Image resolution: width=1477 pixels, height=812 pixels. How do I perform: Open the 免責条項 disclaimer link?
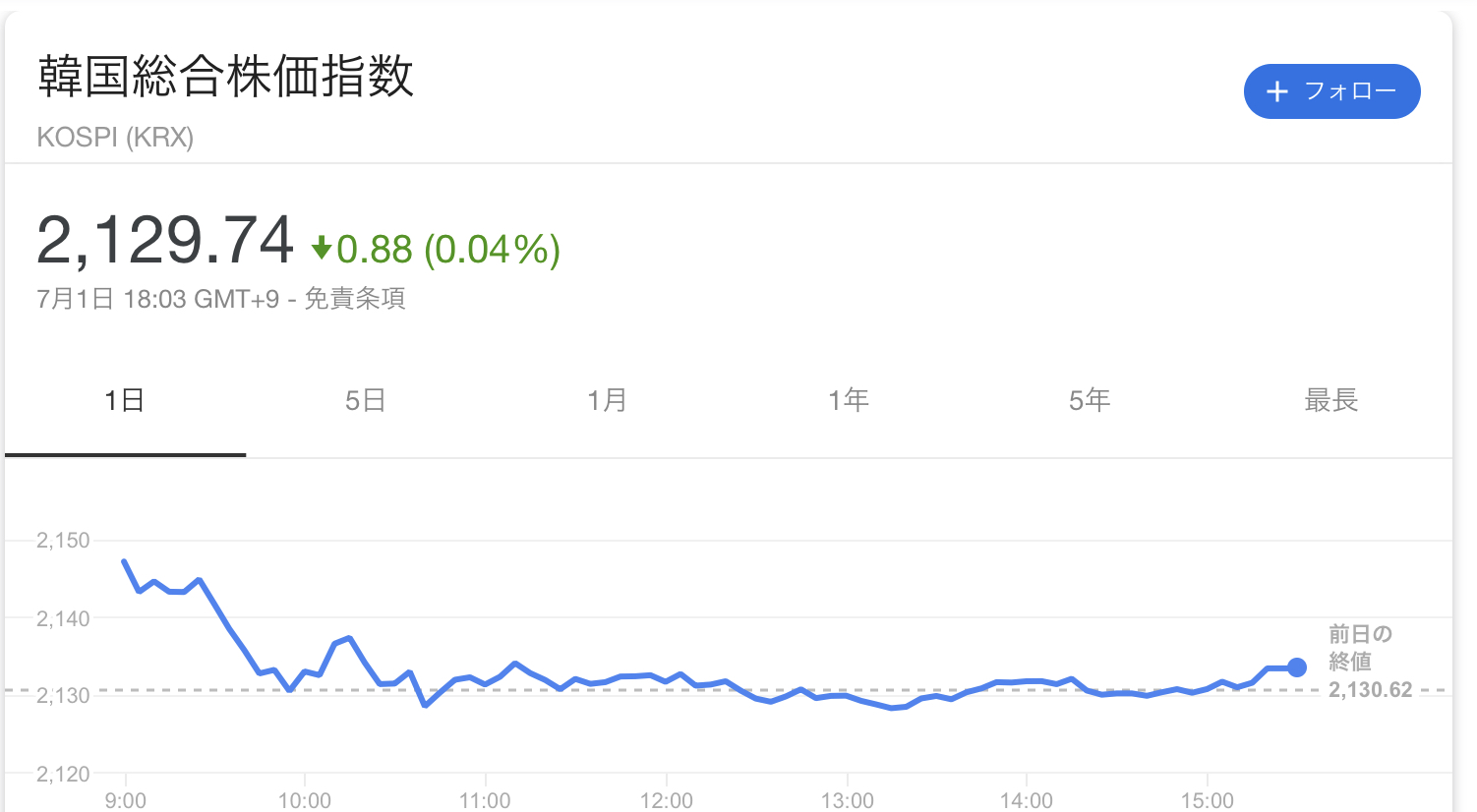click(355, 299)
